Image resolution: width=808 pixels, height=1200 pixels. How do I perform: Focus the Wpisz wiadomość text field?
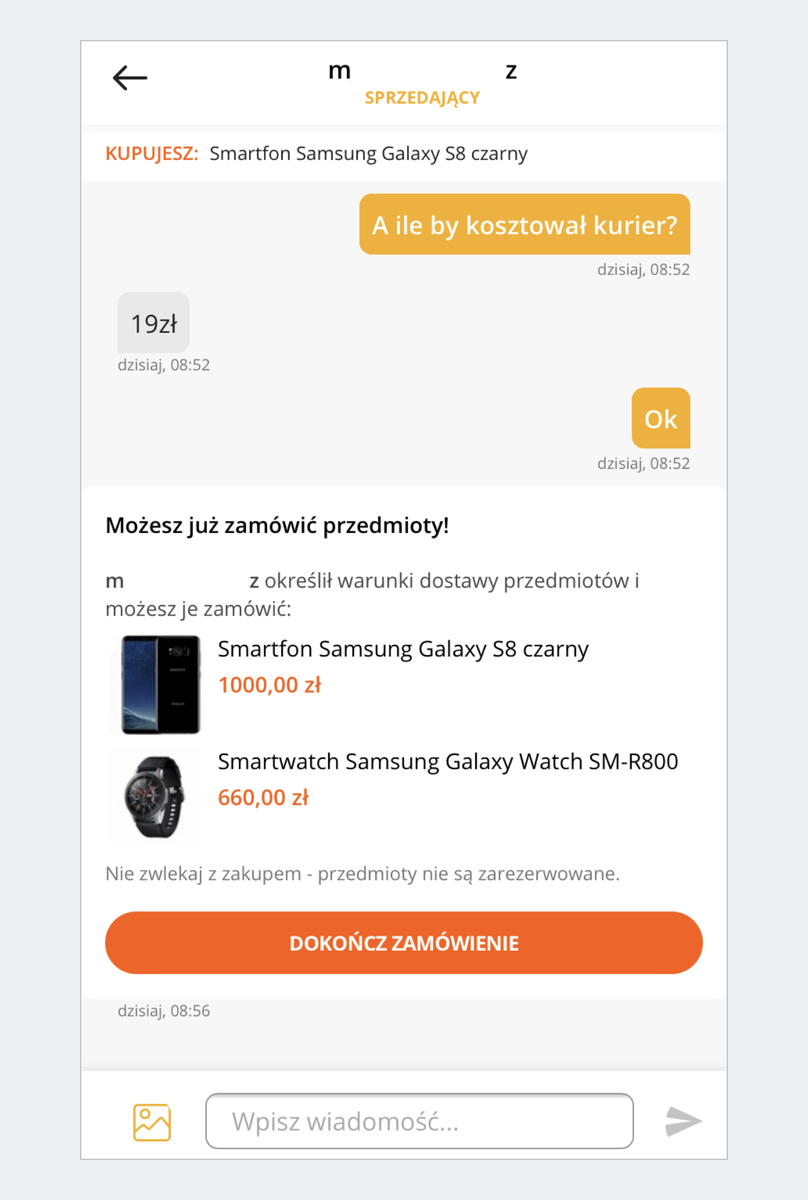click(x=419, y=1121)
